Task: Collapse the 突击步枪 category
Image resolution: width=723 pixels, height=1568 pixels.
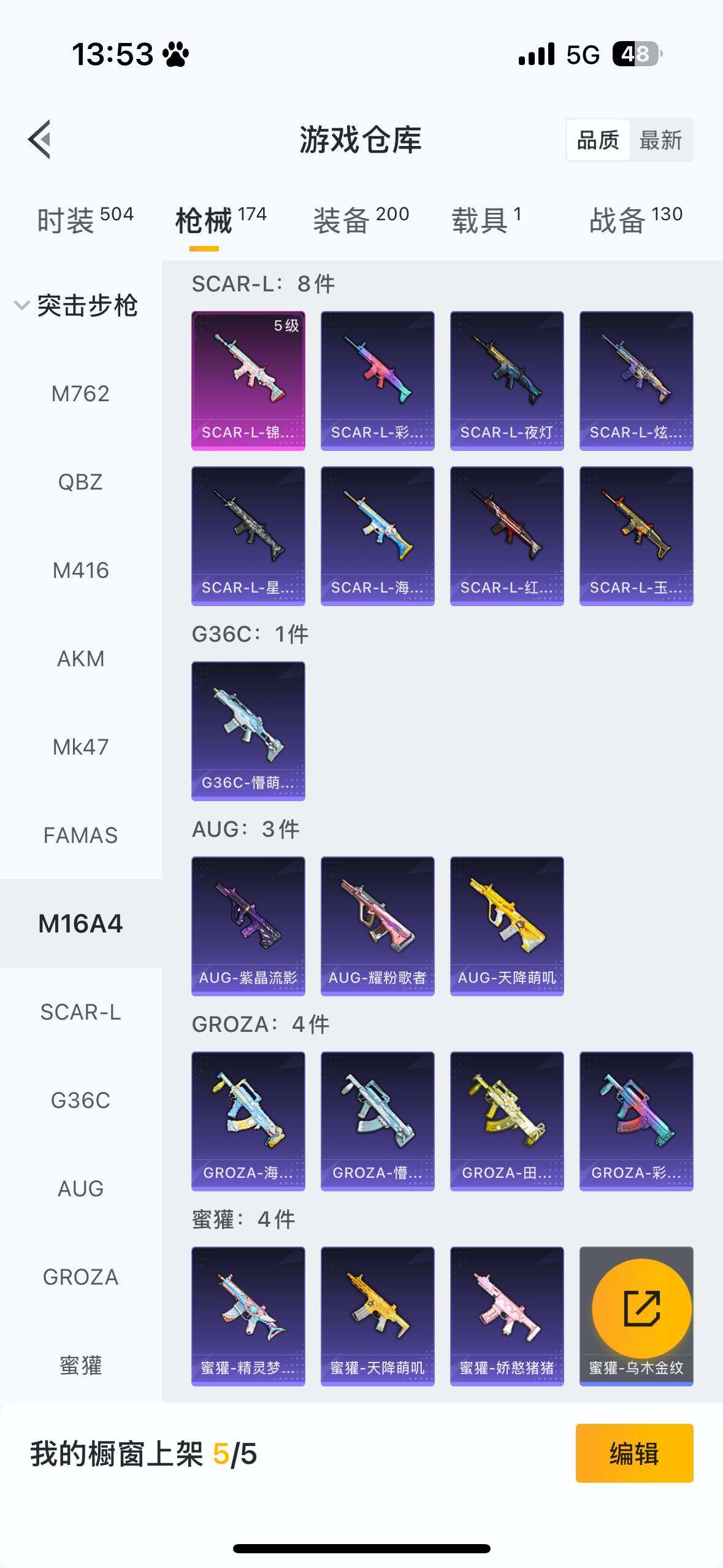Action: coord(77,306)
